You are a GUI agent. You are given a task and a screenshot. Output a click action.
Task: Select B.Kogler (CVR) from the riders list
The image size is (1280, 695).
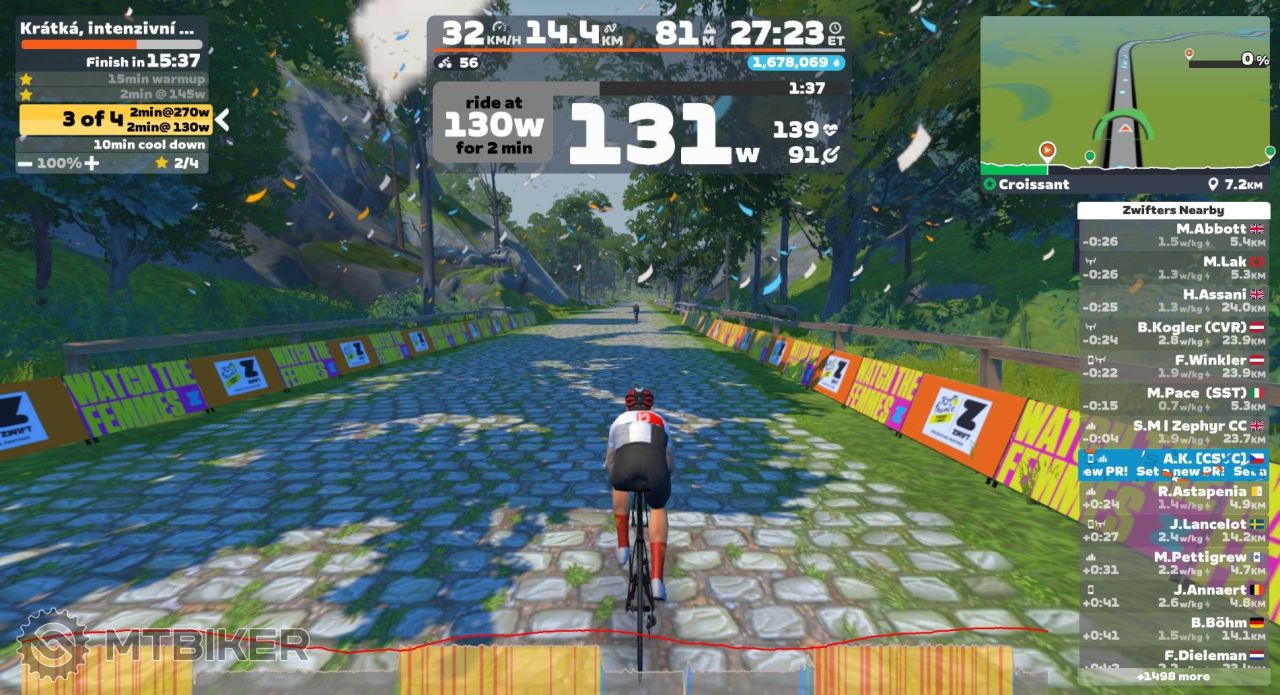[1173, 333]
